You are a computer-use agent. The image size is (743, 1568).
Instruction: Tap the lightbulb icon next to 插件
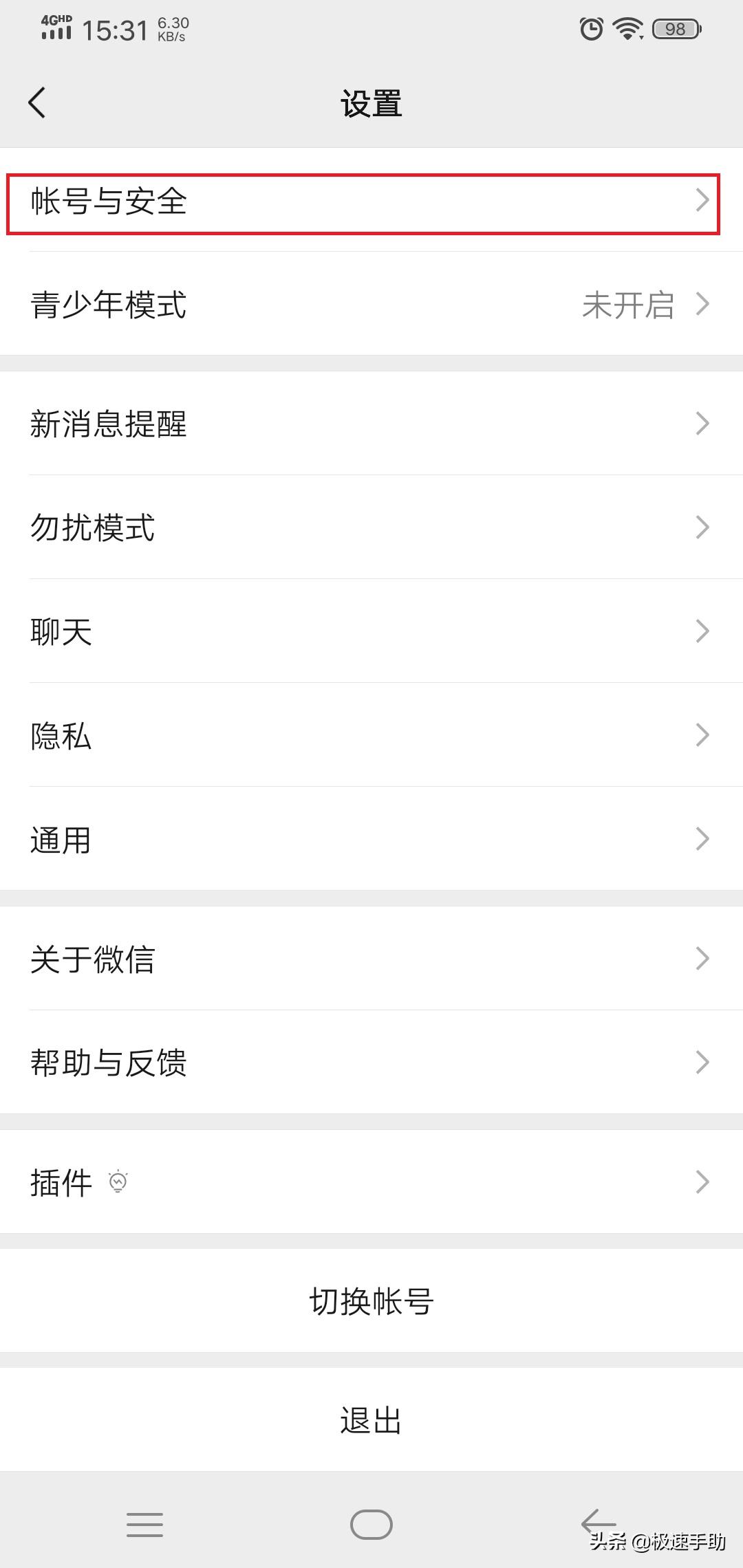coord(118,1181)
